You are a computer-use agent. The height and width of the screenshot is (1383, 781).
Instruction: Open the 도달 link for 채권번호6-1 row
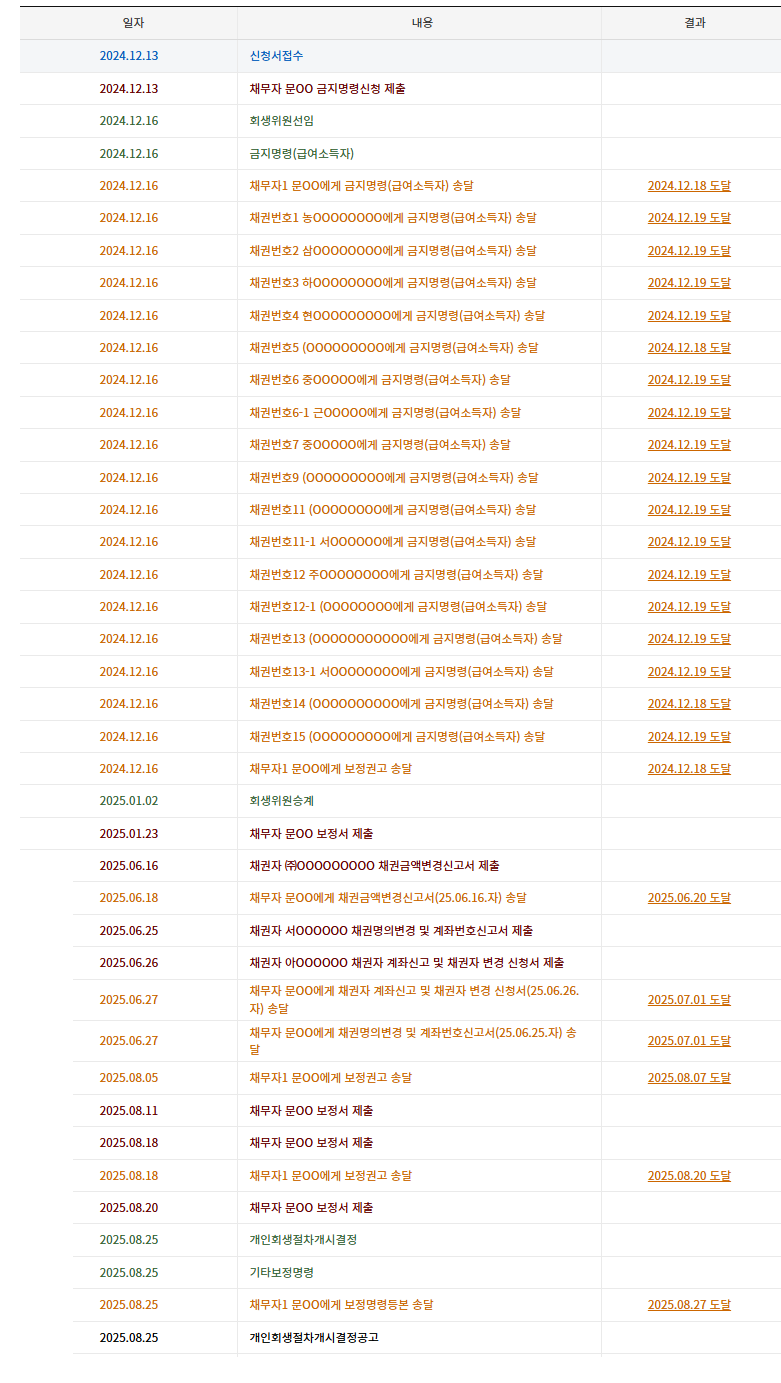pos(689,413)
